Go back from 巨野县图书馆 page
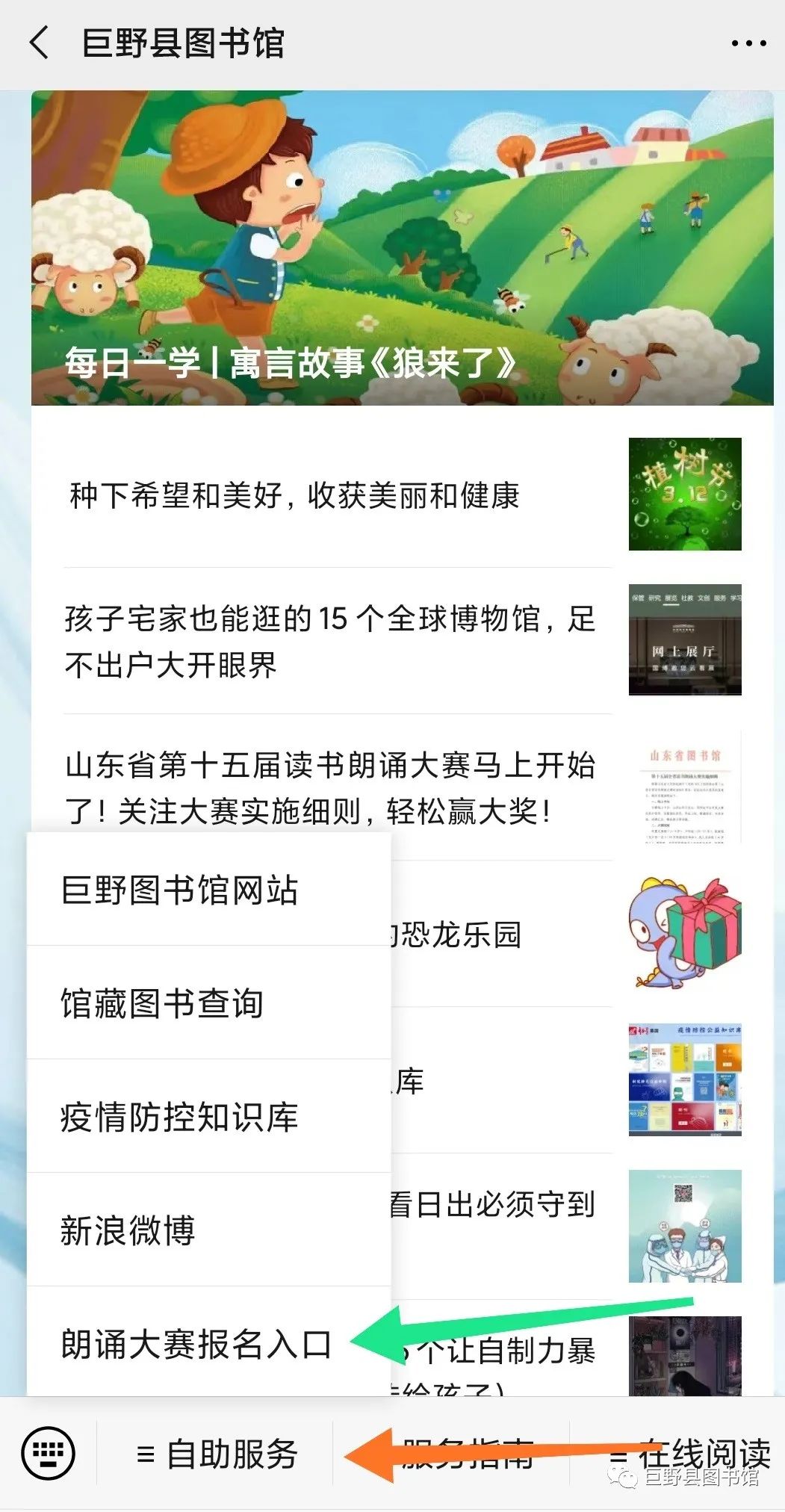The width and height of the screenshot is (785, 1512). pyautogui.click(x=39, y=43)
